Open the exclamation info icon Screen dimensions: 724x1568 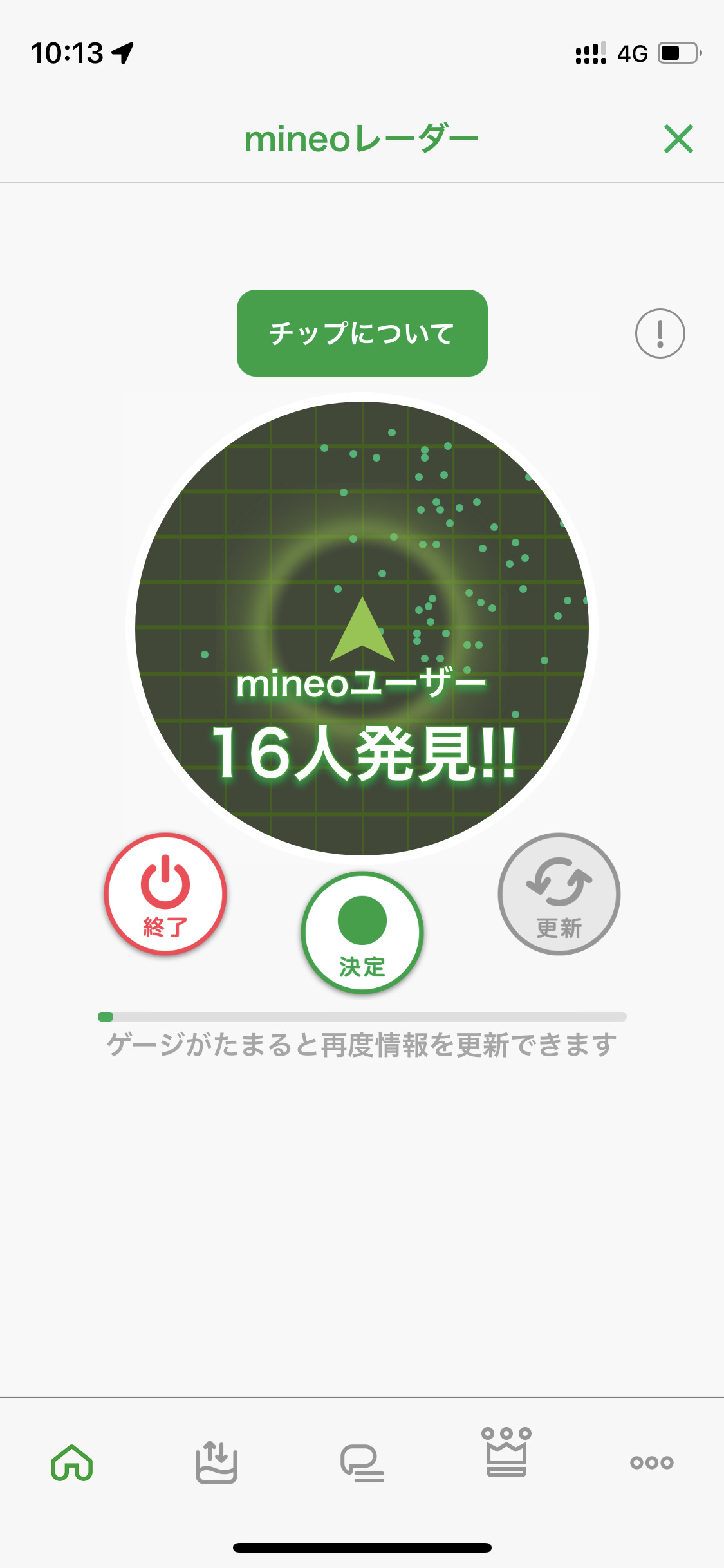tap(660, 333)
